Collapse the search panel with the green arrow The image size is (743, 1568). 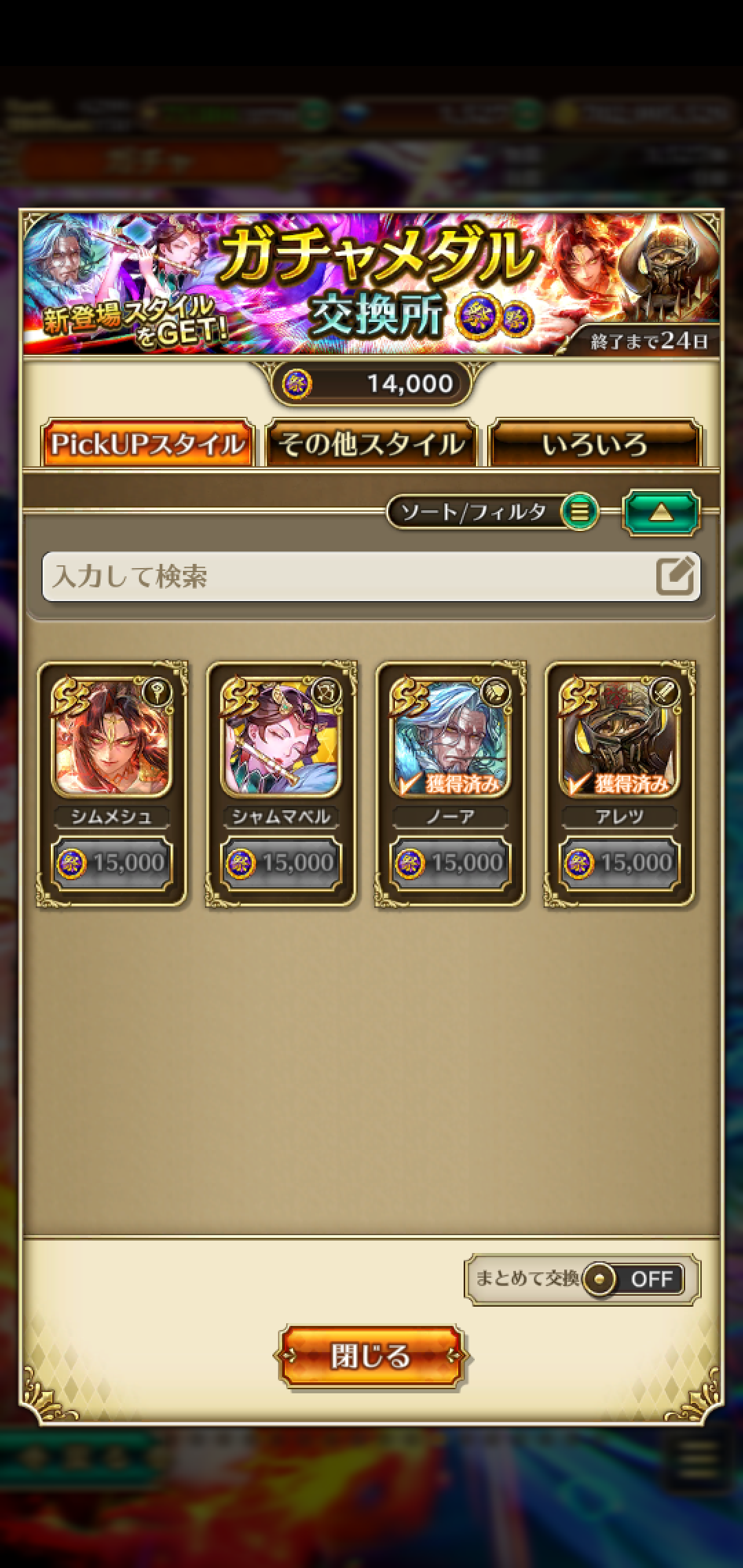tap(660, 512)
